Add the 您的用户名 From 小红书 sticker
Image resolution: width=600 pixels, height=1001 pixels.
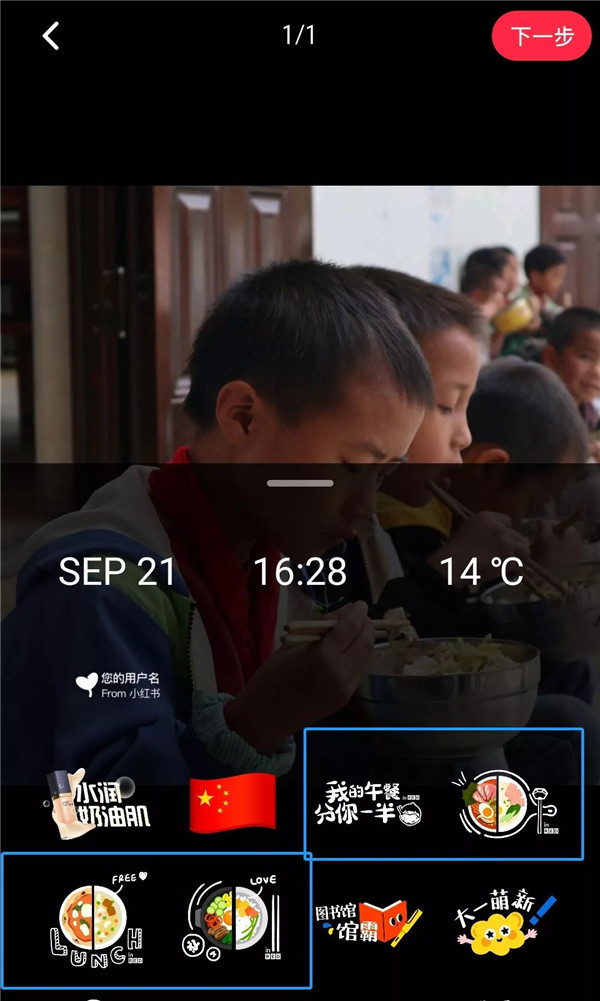(x=118, y=685)
